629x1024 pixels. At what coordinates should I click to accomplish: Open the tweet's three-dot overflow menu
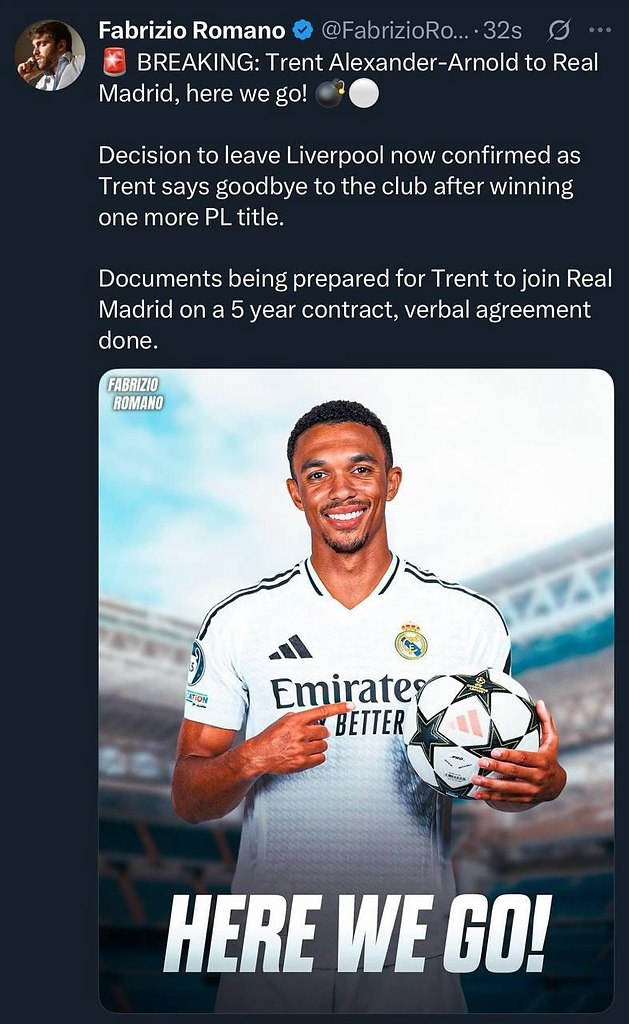(x=600, y=30)
